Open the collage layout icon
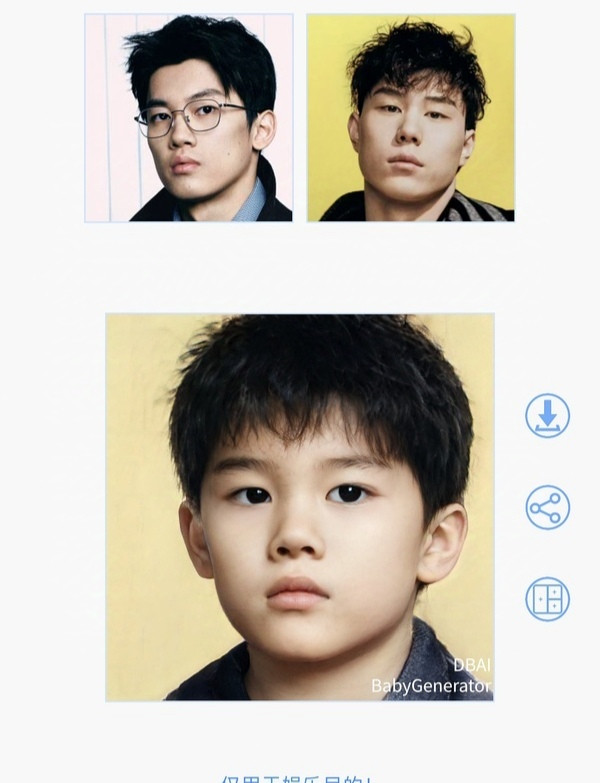The width and height of the screenshot is (600, 783). coord(547,599)
